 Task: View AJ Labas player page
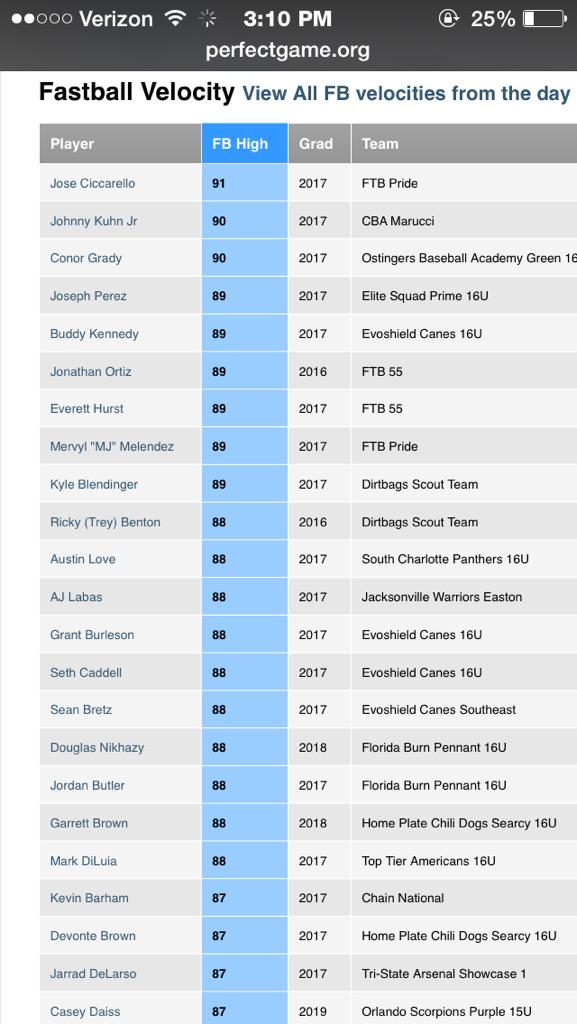pyautogui.click(x=76, y=597)
